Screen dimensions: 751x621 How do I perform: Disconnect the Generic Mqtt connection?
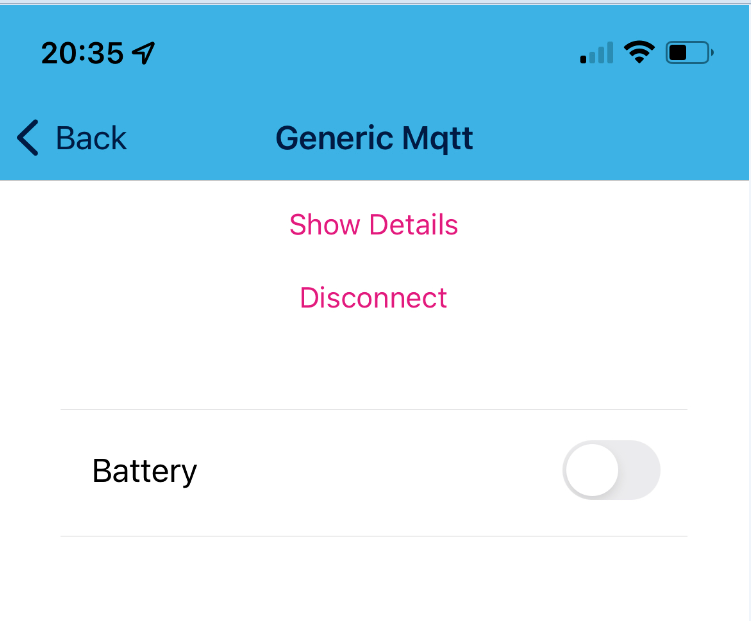click(373, 298)
